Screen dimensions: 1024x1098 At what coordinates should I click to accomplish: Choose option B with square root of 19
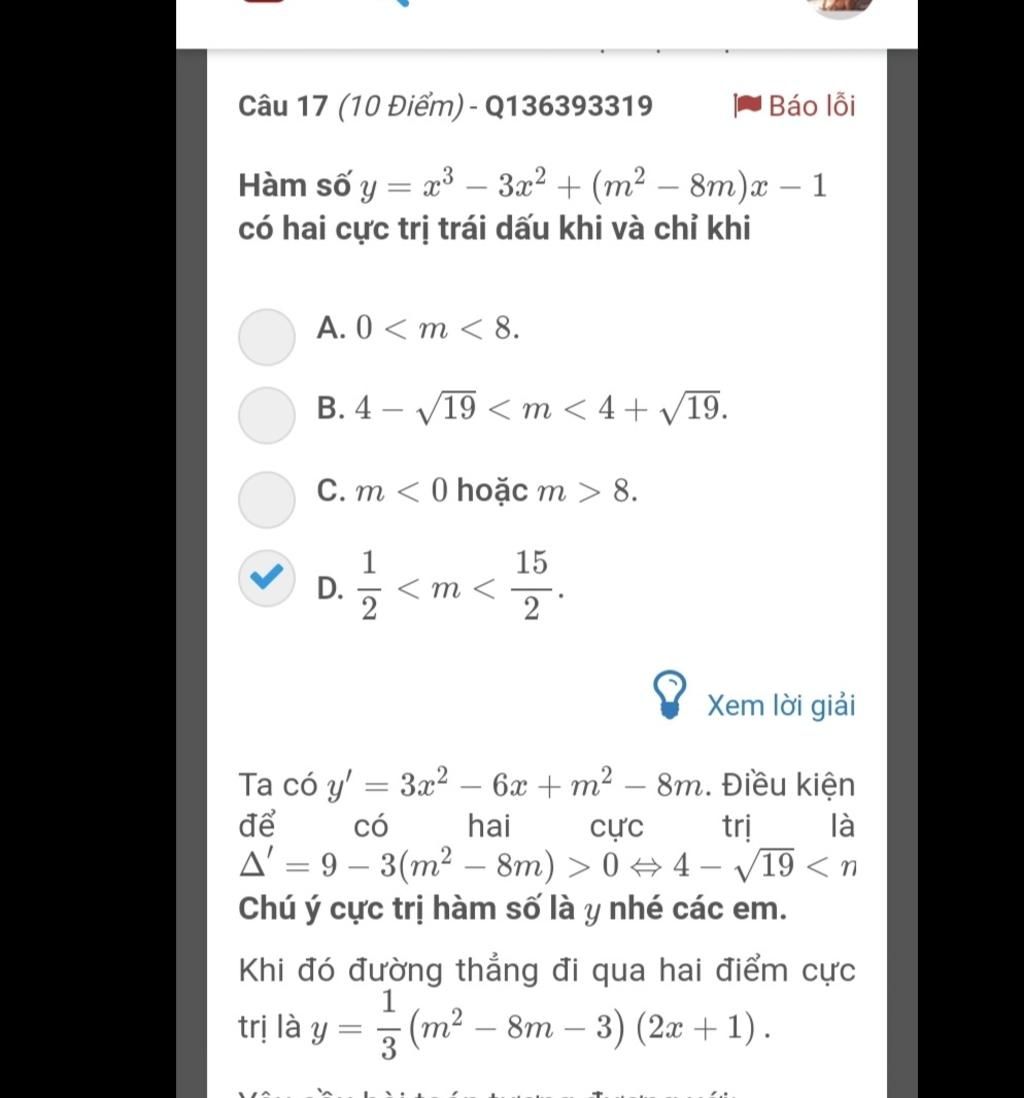point(267,415)
